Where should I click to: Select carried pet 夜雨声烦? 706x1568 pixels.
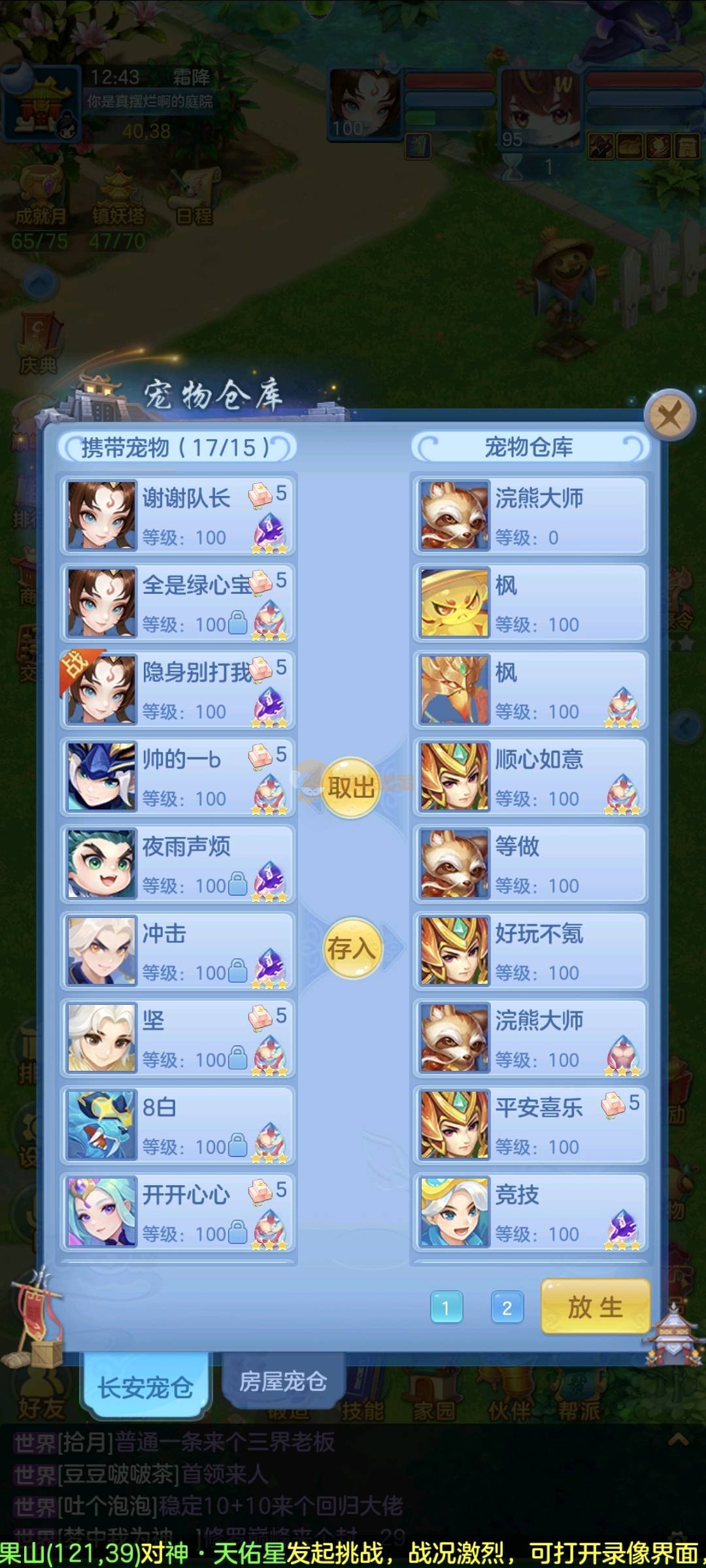coord(178,864)
